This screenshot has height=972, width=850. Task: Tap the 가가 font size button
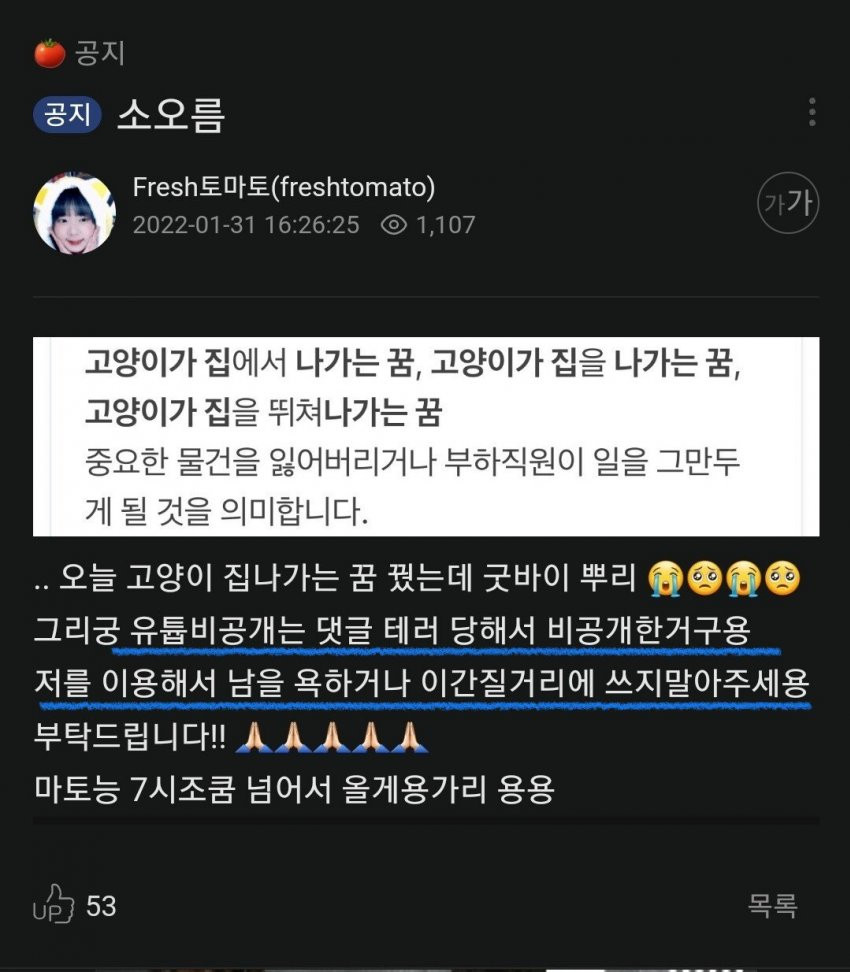click(x=787, y=205)
